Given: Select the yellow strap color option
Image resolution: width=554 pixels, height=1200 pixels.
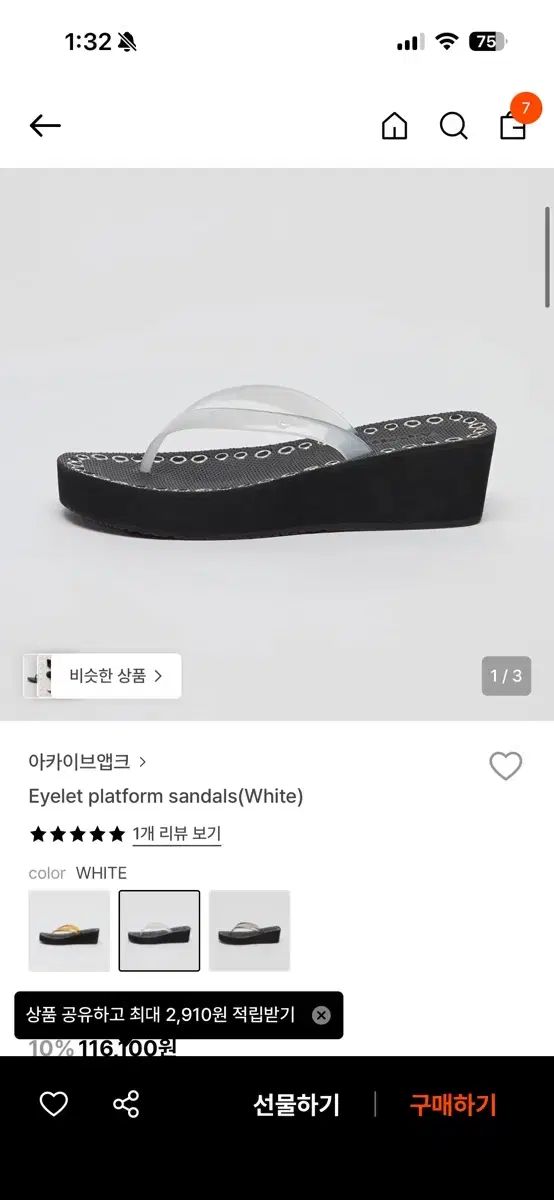Looking at the screenshot, I should point(69,931).
